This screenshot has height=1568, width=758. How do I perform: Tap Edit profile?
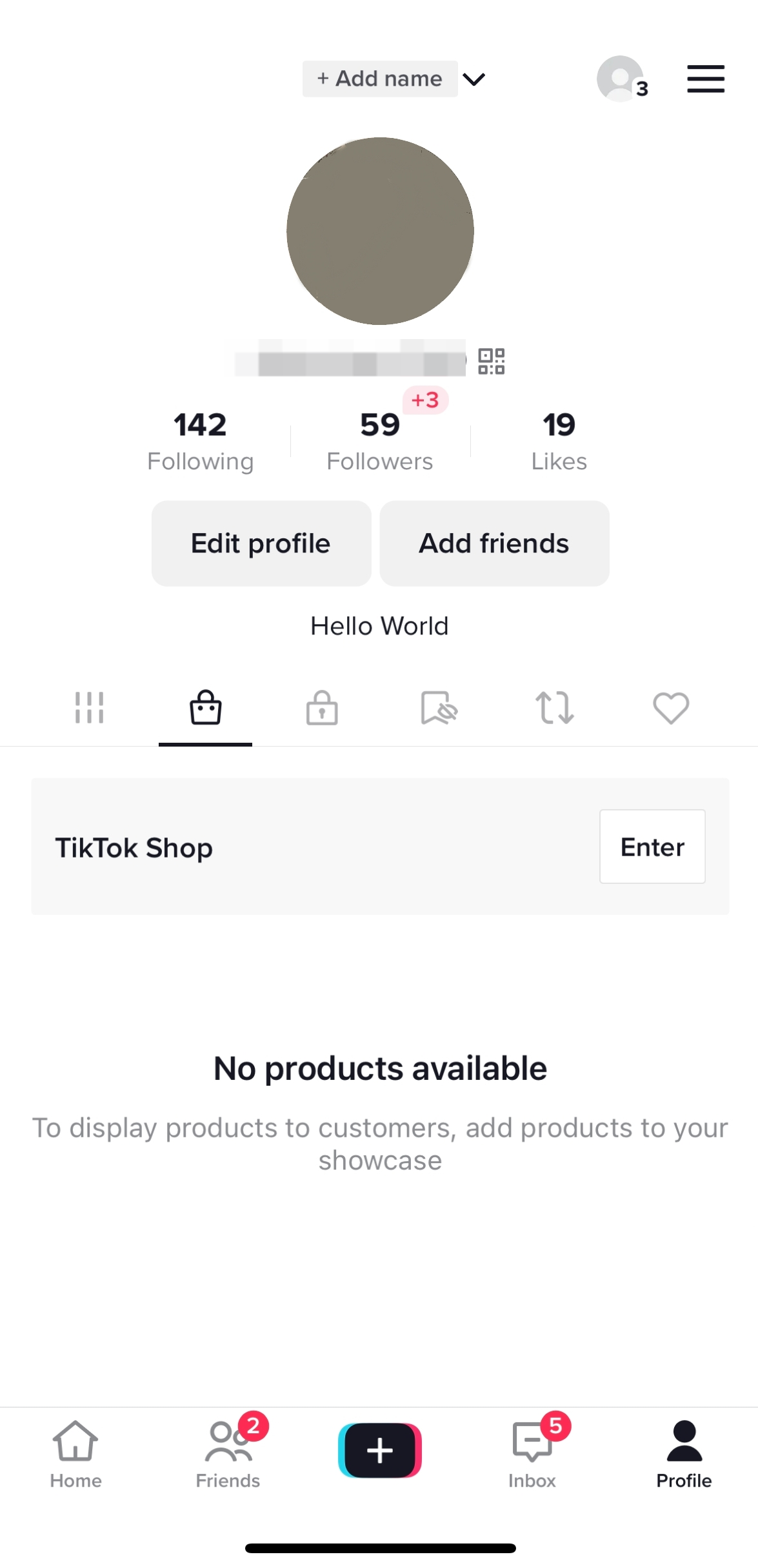click(x=261, y=543)
